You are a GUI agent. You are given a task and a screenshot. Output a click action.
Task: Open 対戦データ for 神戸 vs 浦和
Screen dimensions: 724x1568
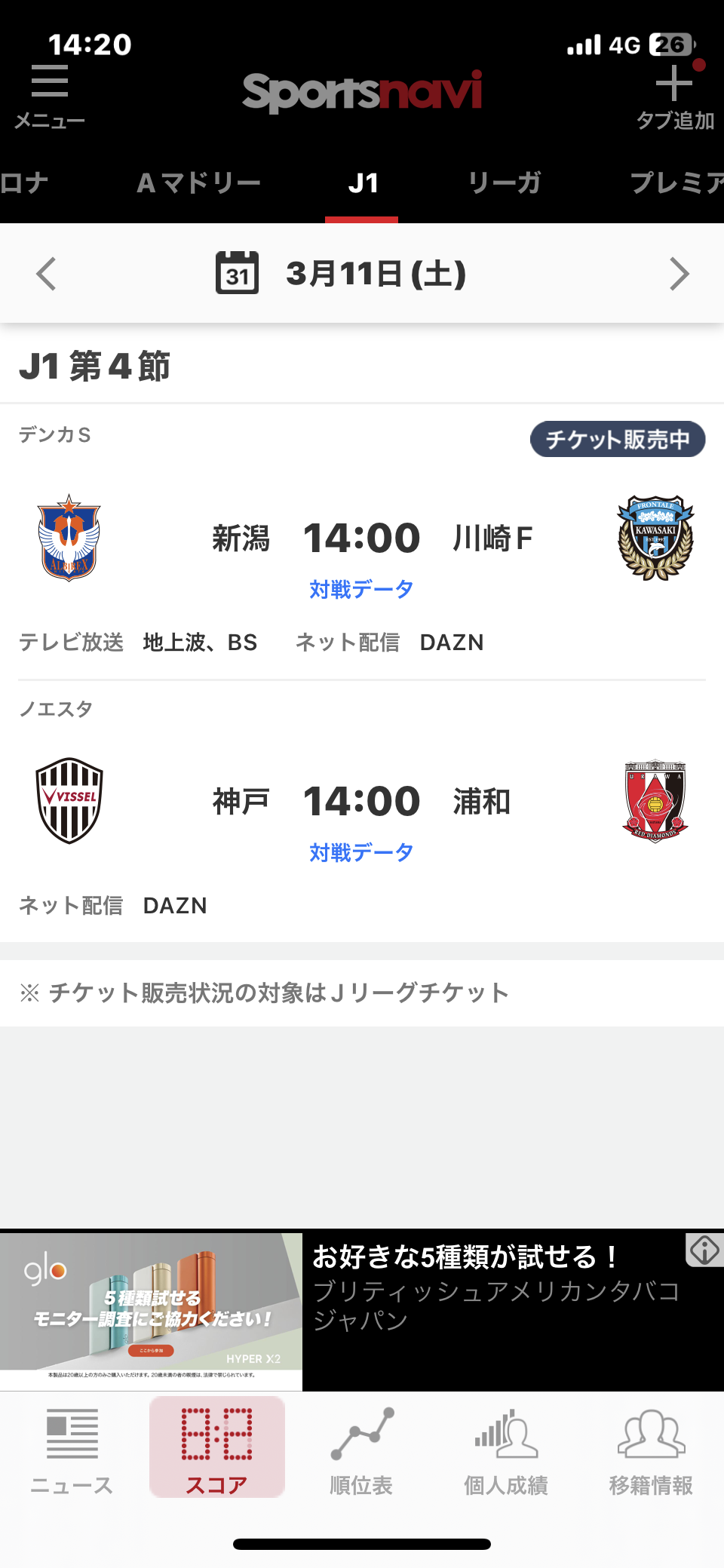click(x=361, y=852)
